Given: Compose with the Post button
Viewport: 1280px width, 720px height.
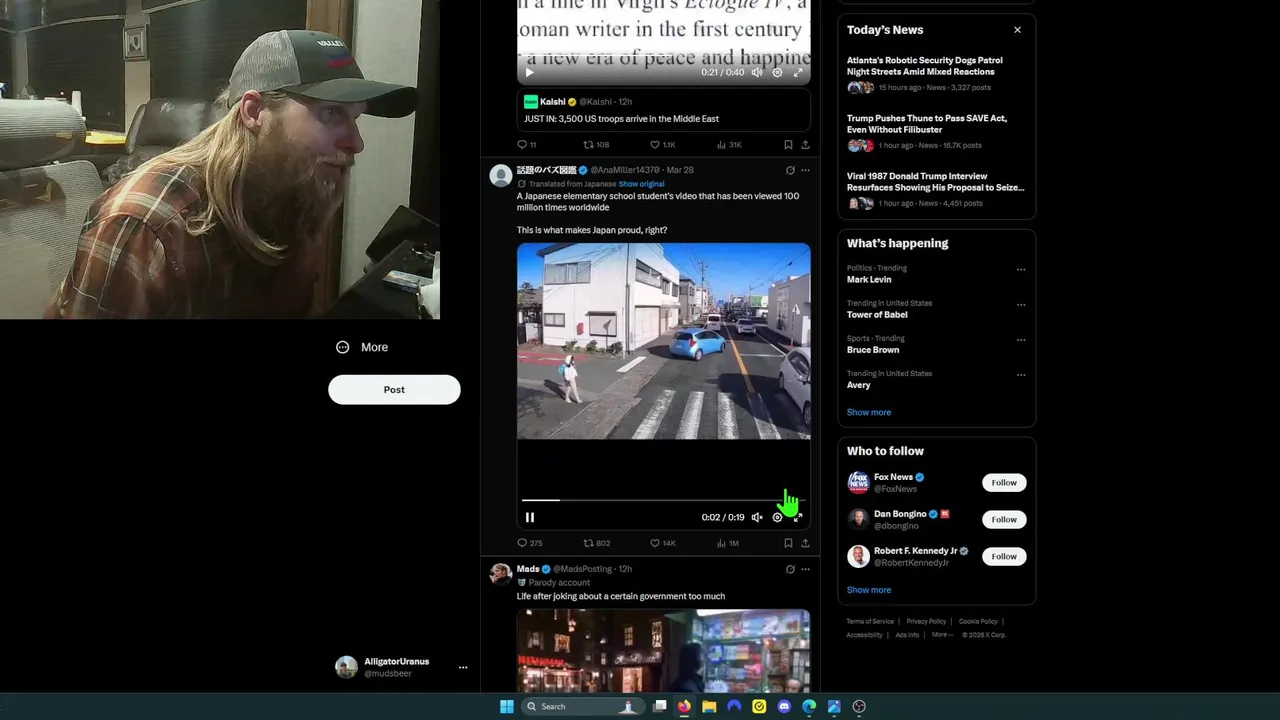Looking at the screenshot, I should coord(394,389).
